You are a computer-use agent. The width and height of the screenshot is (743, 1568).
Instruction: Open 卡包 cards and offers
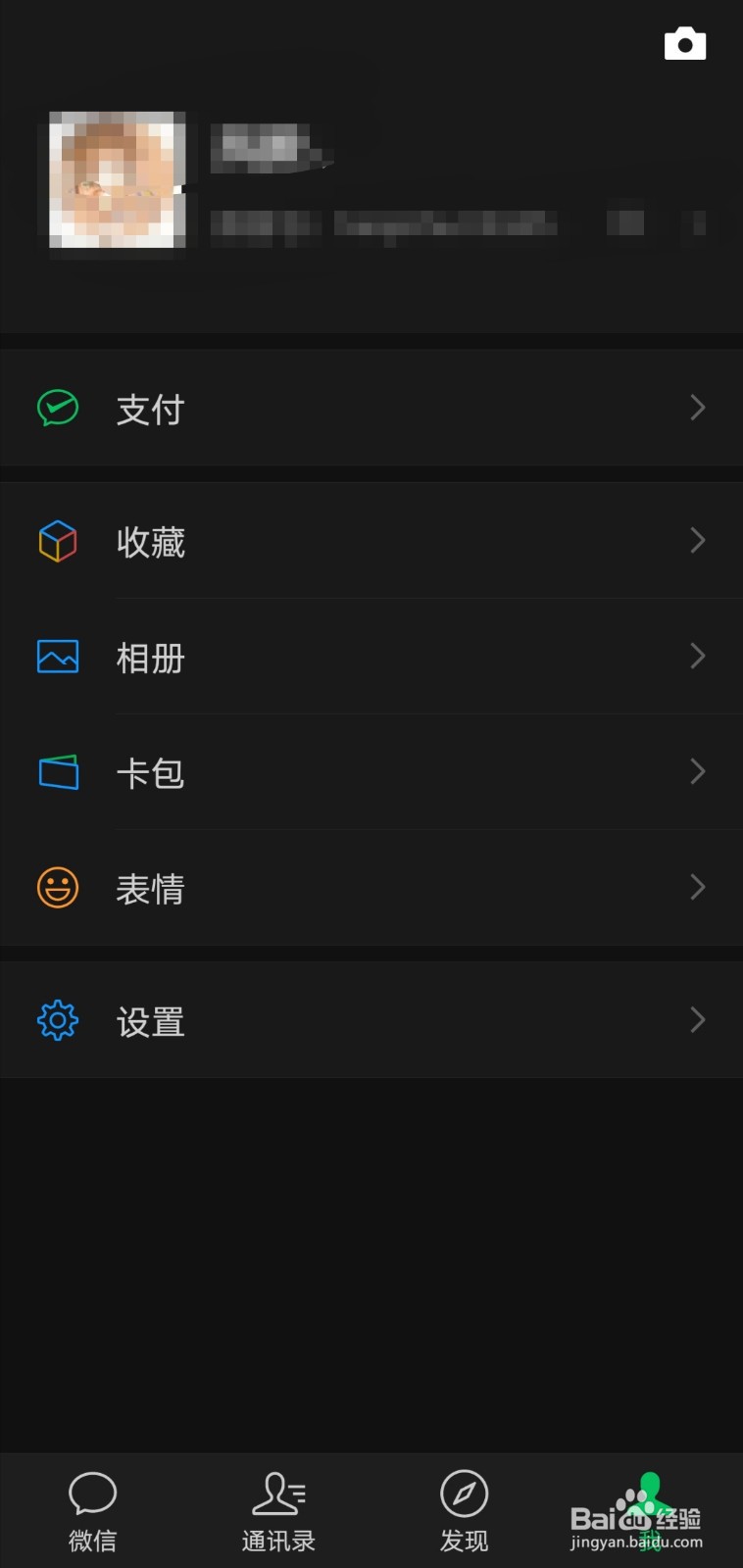[x=371, y=771]
